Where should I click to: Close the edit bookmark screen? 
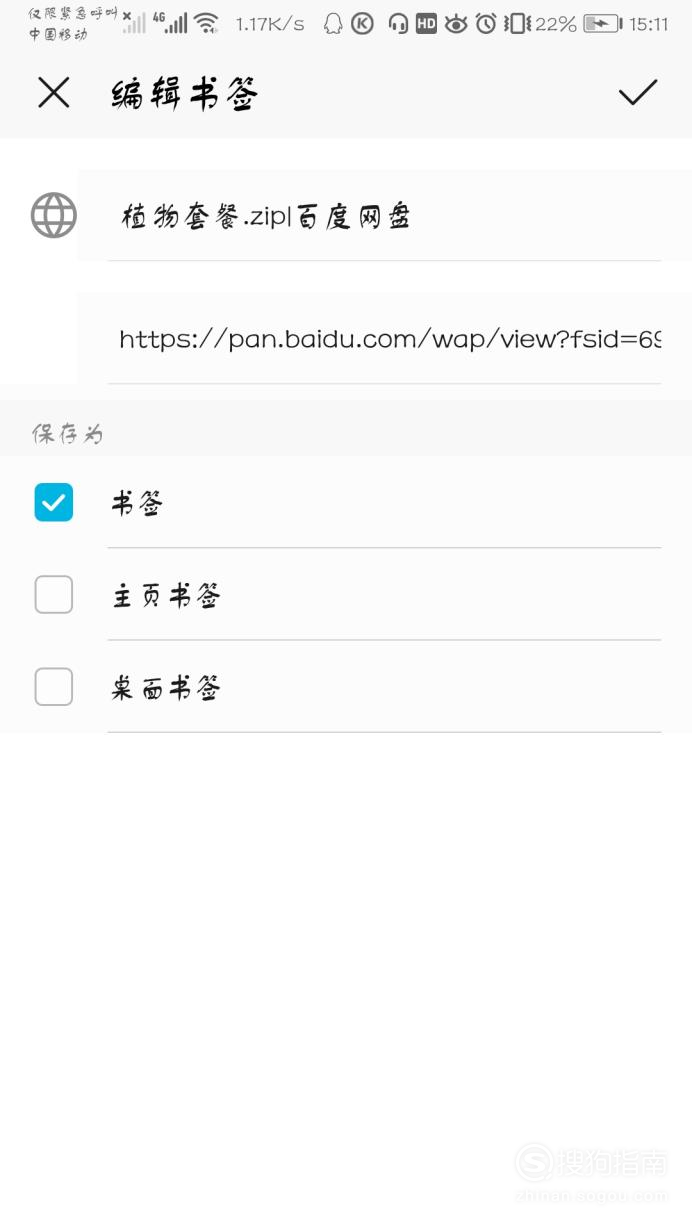(54, 93)
